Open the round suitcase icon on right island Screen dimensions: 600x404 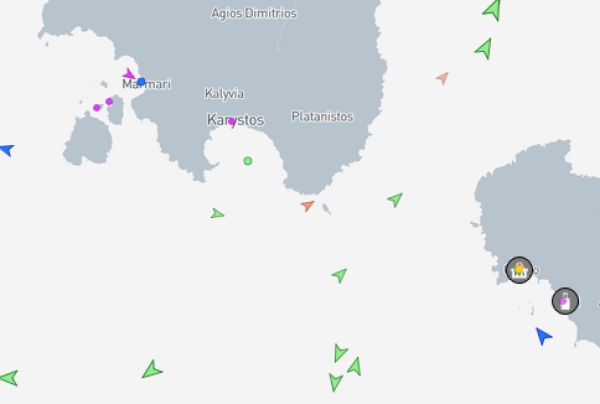[x=565, y=300]
